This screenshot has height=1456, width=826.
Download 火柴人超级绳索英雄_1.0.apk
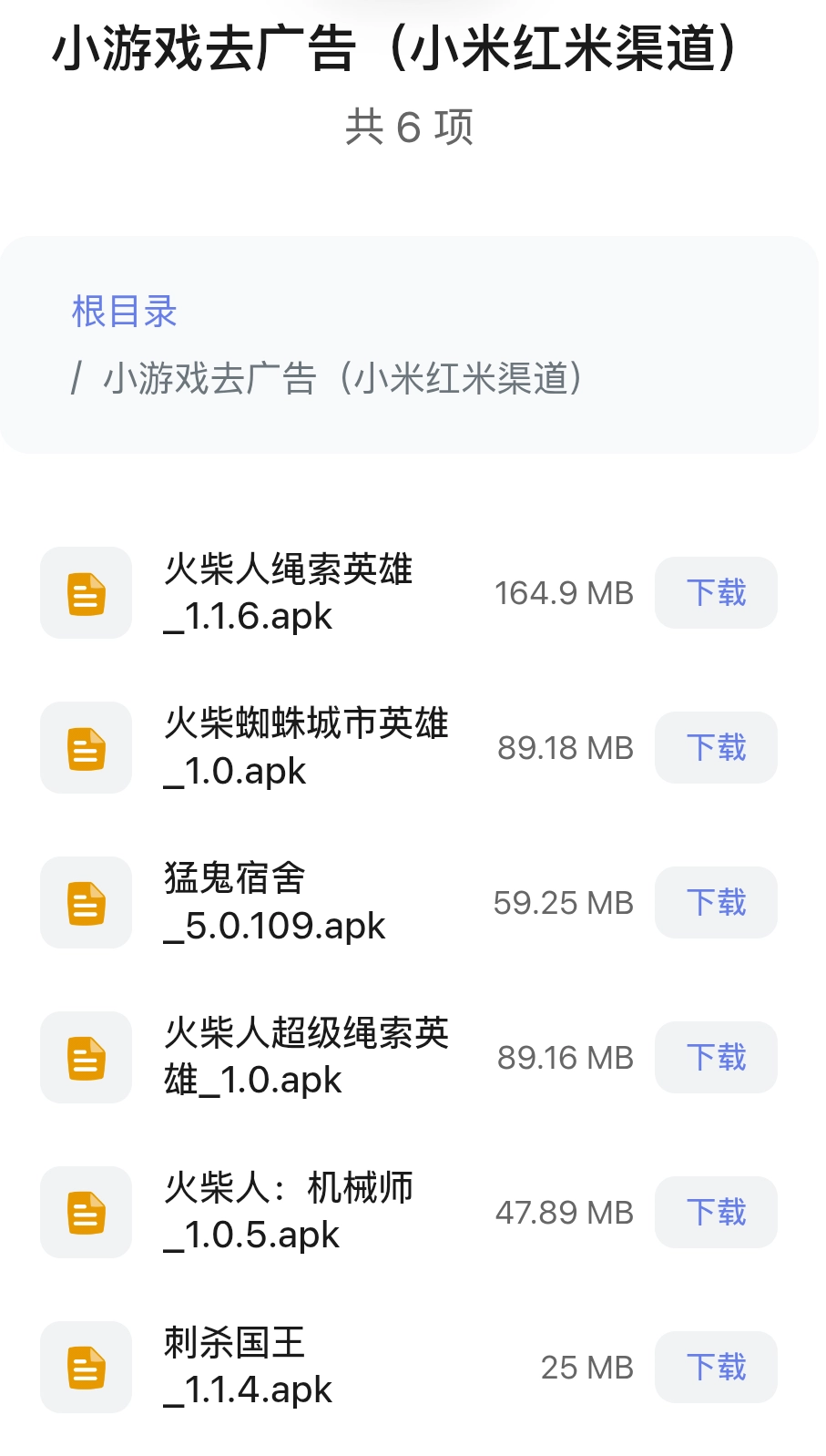click(716, 1057)
